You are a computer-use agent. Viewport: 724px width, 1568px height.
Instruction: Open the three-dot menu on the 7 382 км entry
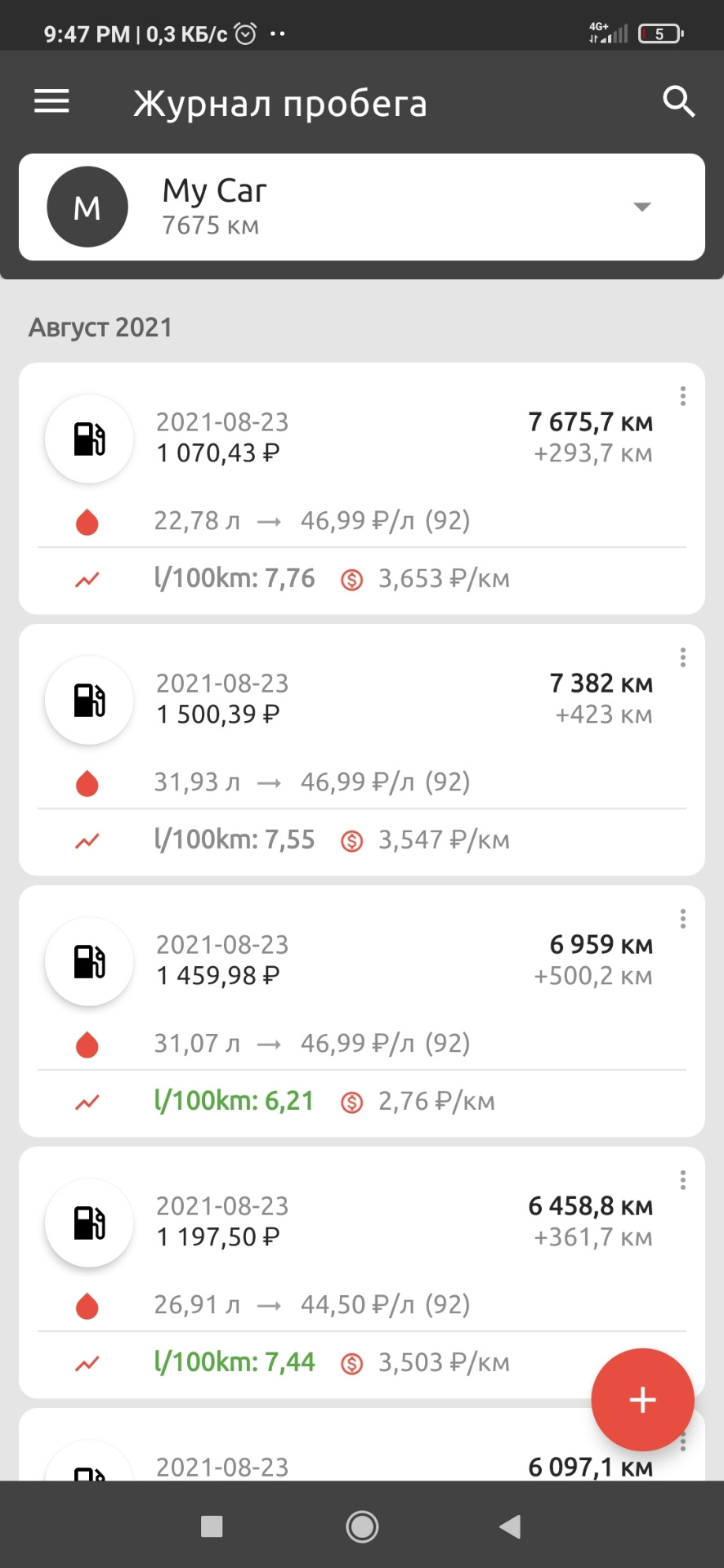click(x=682, y=657)
